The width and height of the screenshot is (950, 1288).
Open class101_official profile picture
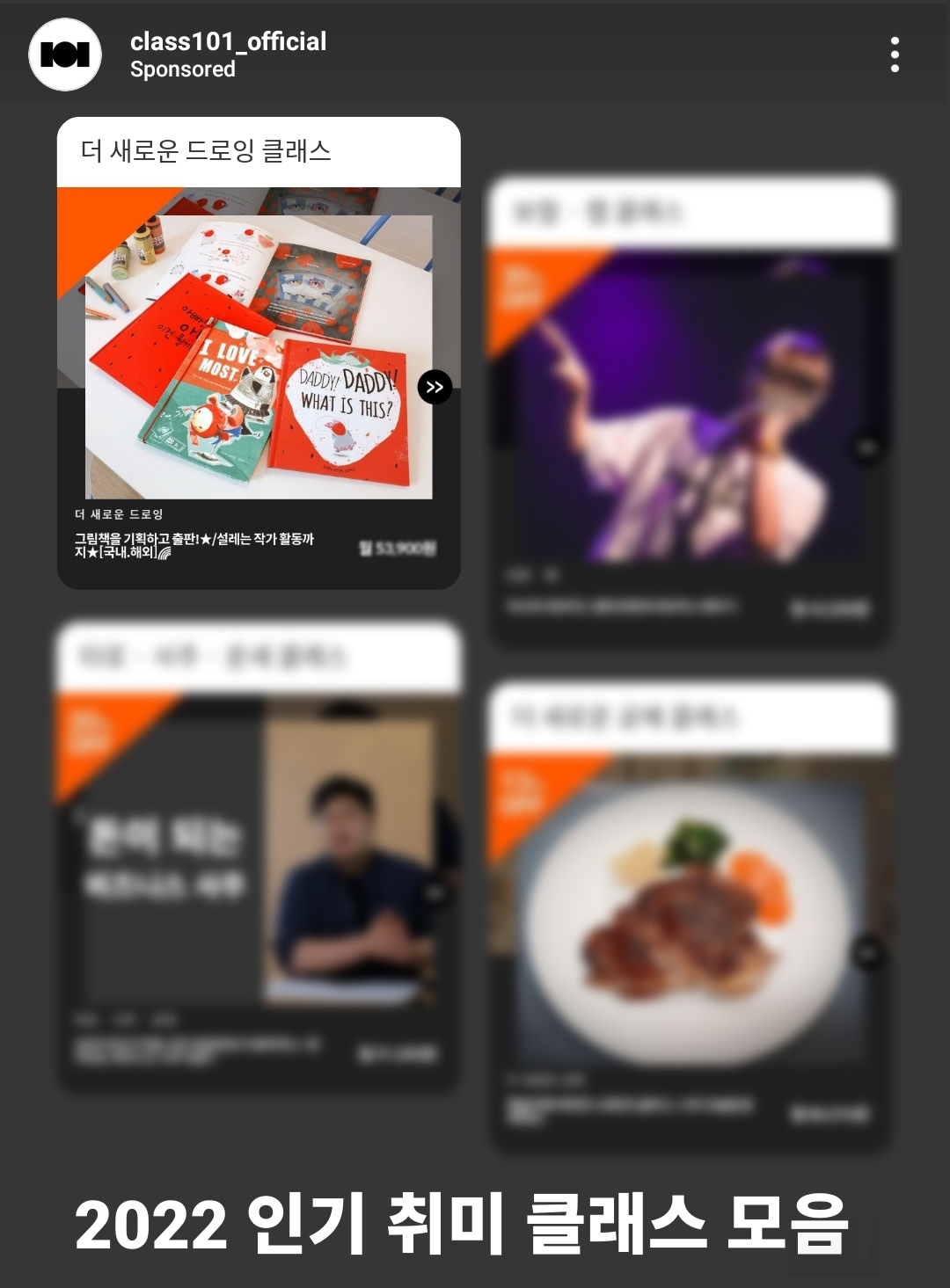pos(65,55)
